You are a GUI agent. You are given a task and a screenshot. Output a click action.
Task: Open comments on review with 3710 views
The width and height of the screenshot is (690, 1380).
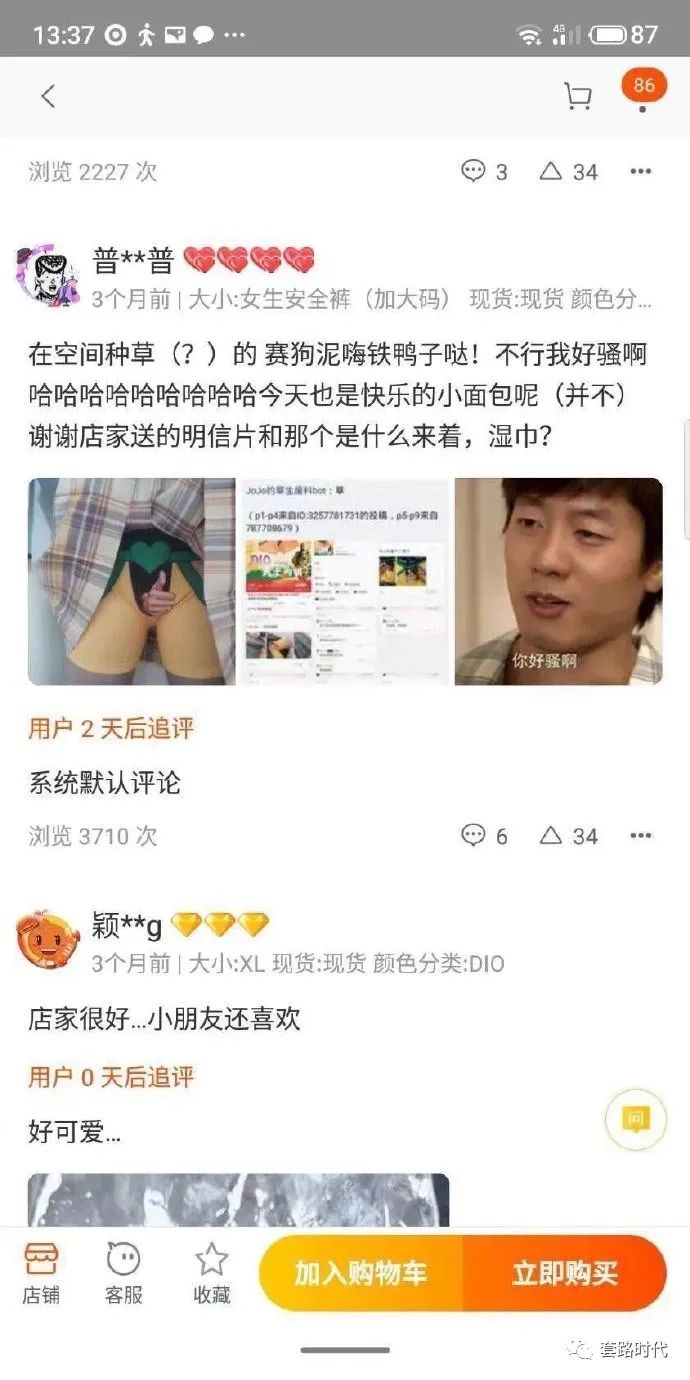click(x=484, y=835)
